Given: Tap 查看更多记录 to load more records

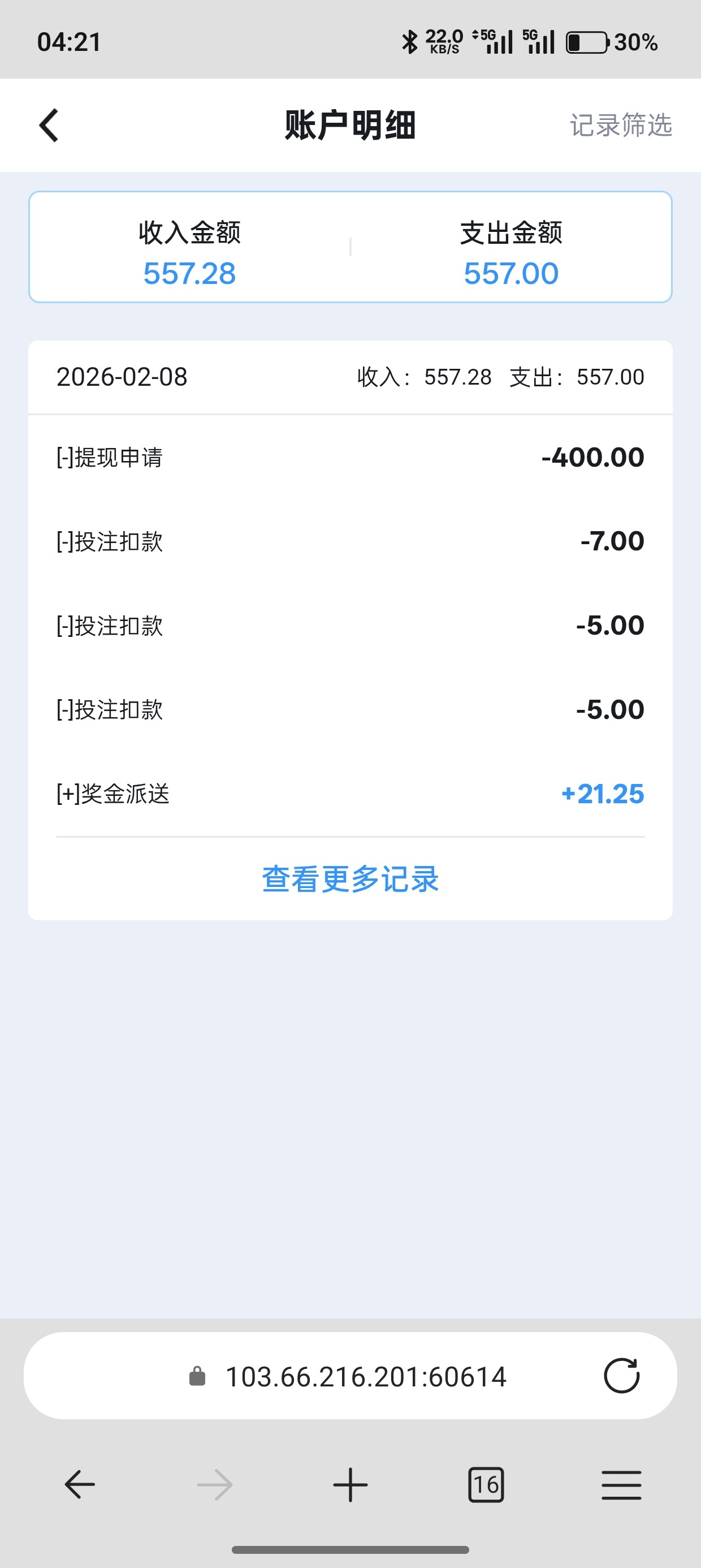Looking at the screenshot, I should coord(350,879).
